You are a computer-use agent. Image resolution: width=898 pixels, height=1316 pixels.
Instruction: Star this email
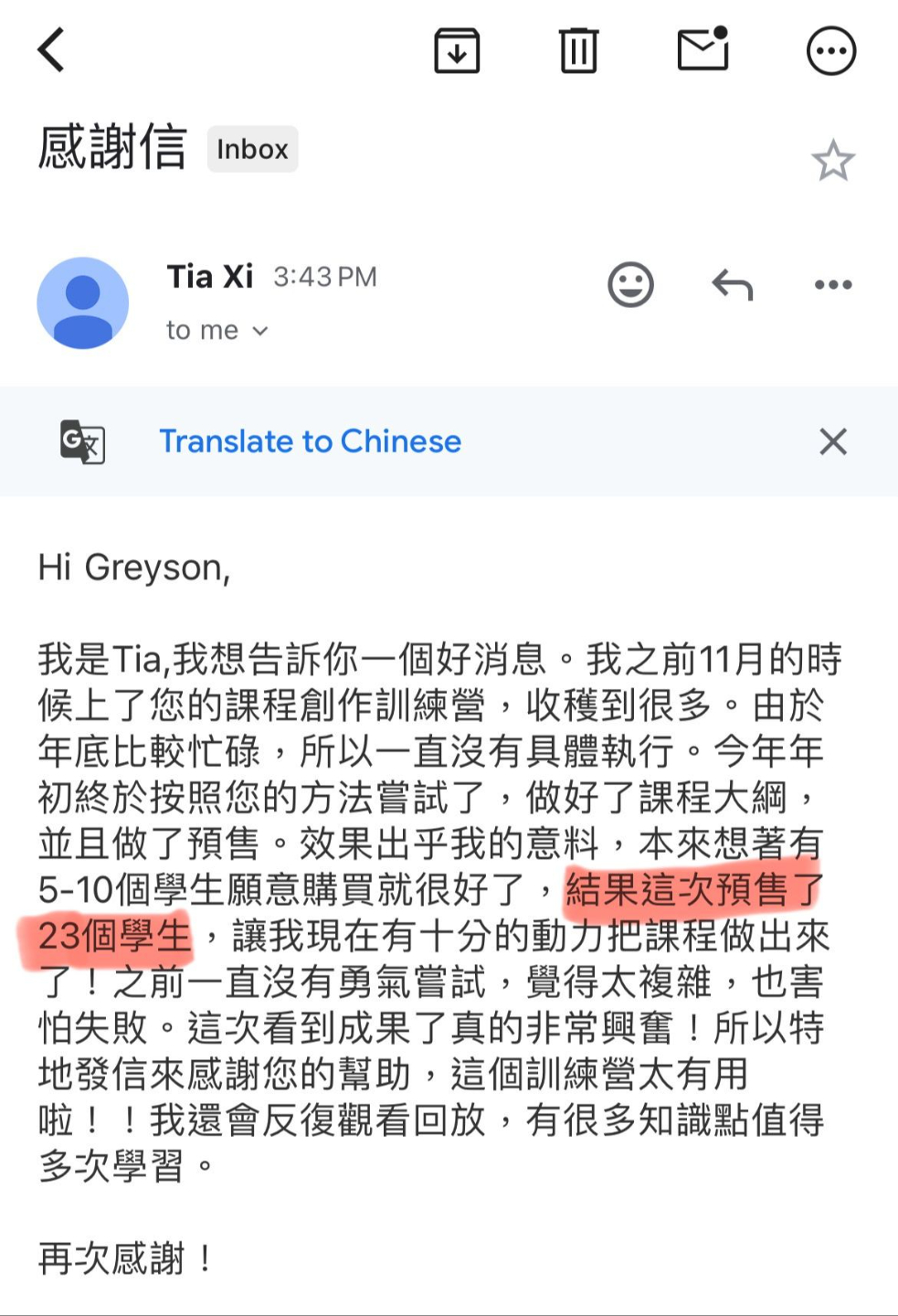coord(832,162)
